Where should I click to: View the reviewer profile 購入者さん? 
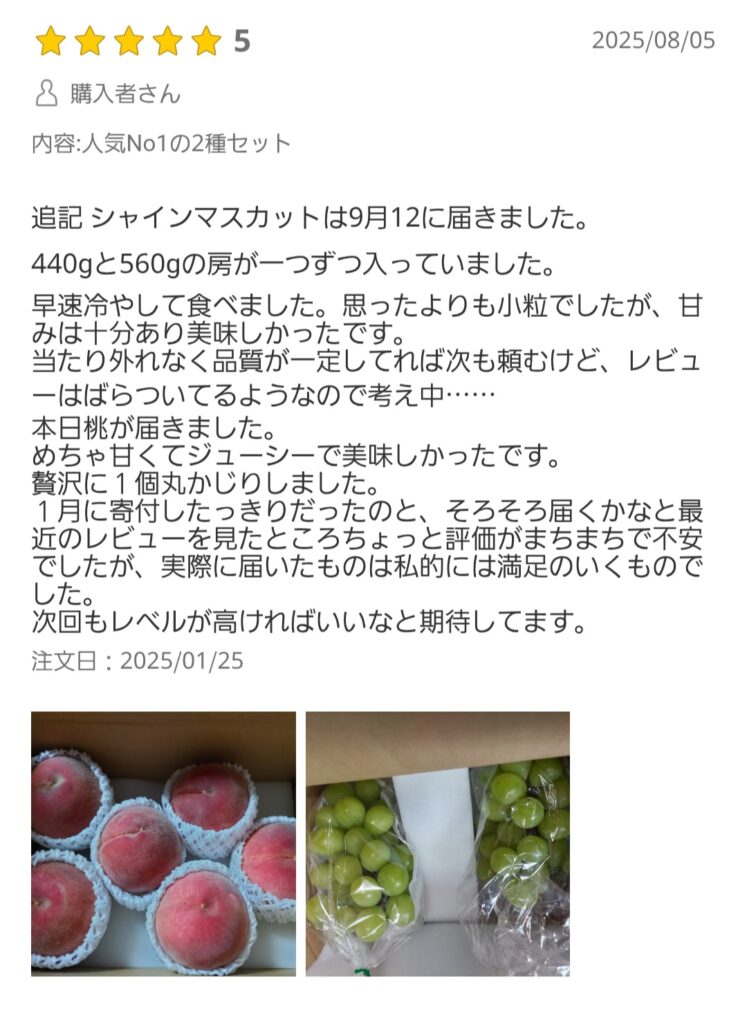point(124,95)
